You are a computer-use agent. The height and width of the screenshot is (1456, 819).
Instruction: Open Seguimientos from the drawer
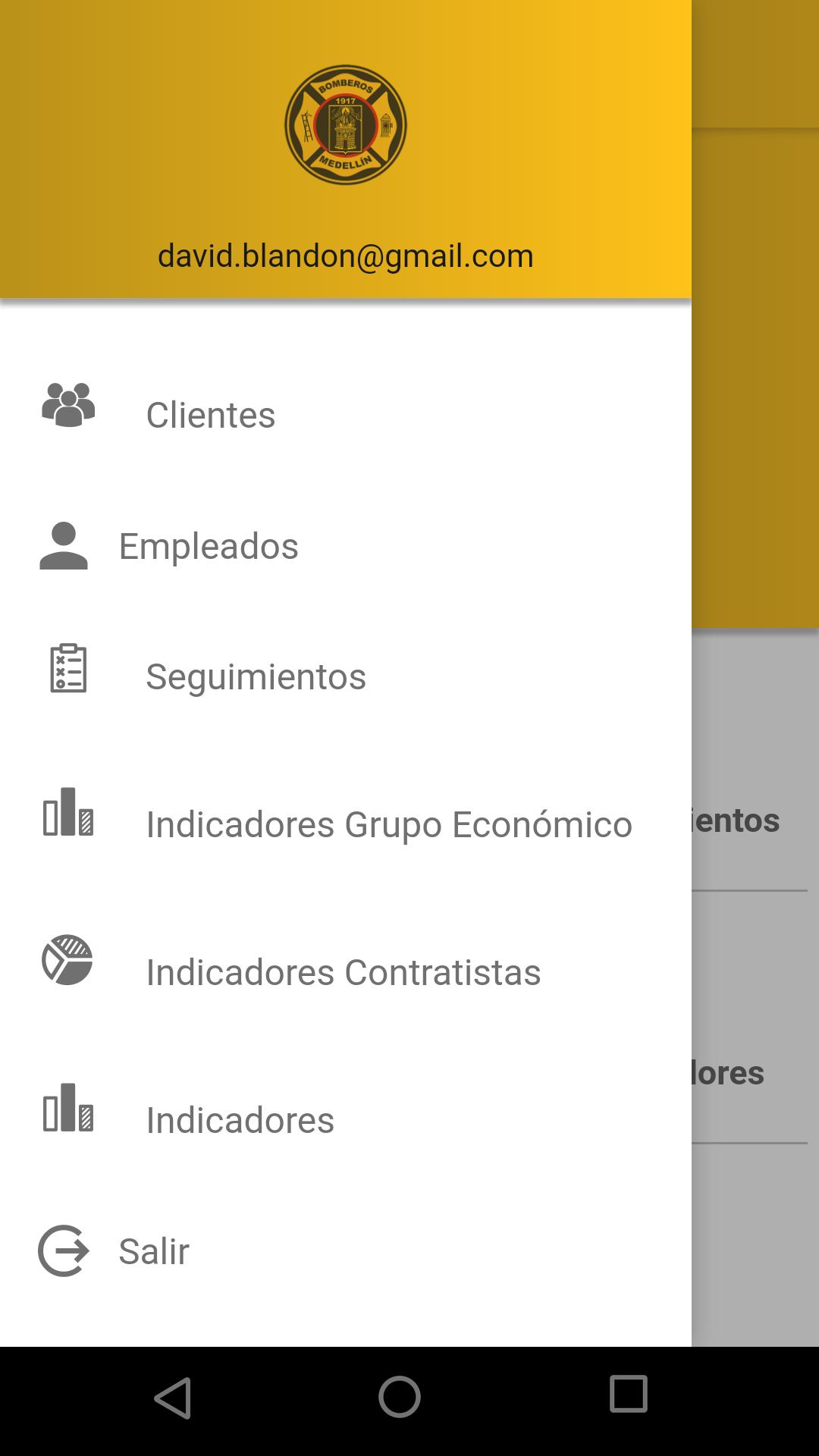point(345,676)
